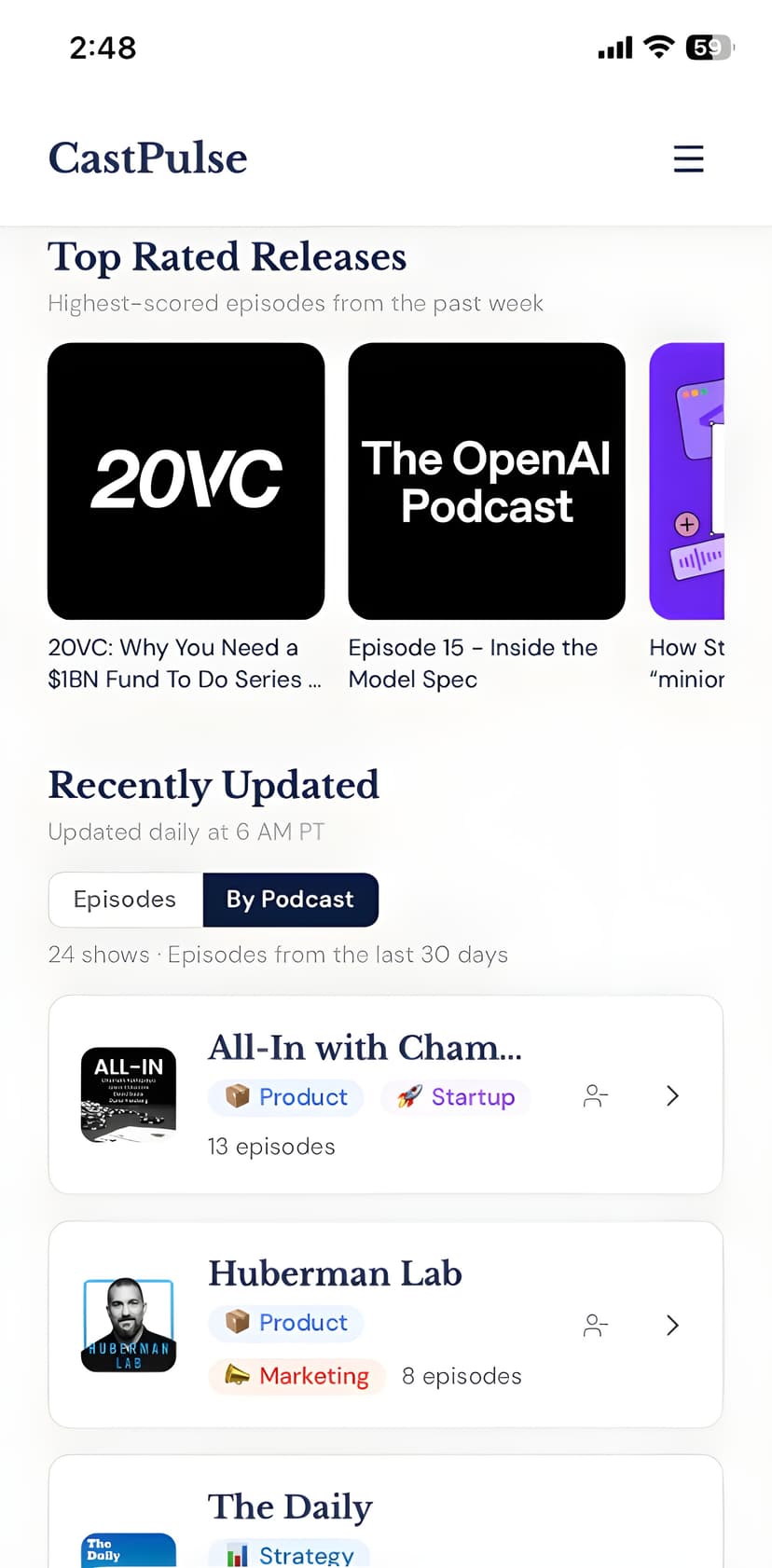Tap the battery level indicator

tap(709, 47)
